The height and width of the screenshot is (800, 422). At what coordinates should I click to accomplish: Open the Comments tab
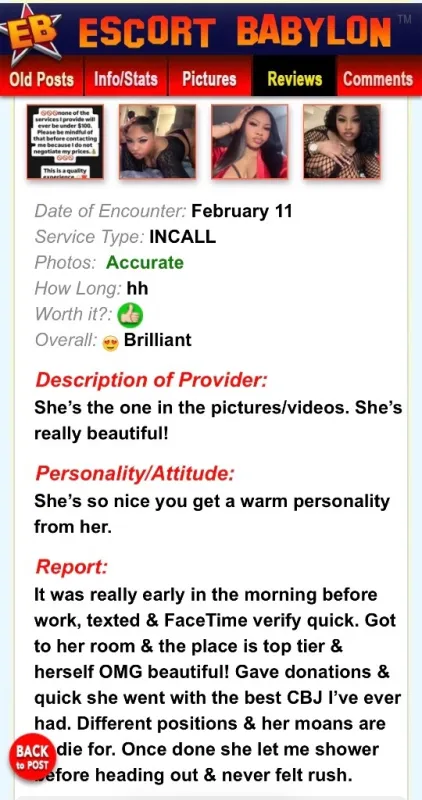point(378,79)
